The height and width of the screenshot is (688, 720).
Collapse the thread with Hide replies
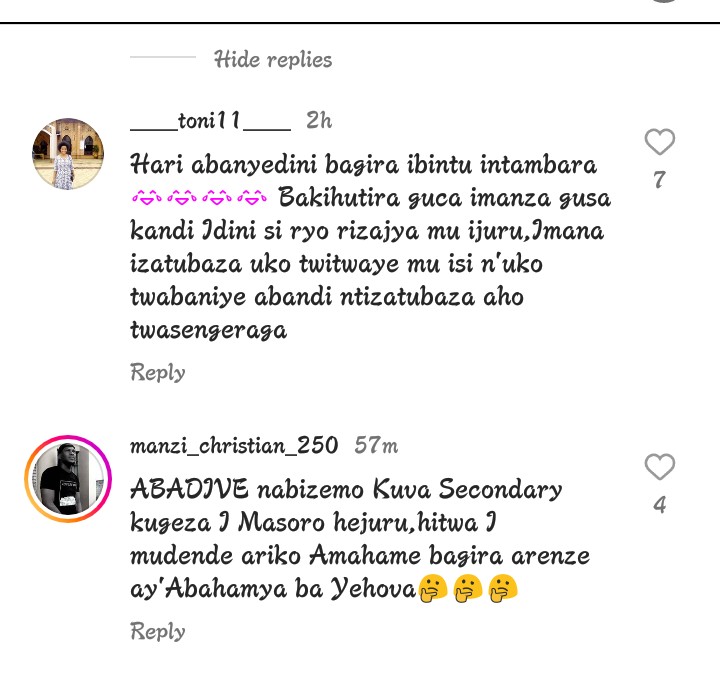(x=272, y=60)
